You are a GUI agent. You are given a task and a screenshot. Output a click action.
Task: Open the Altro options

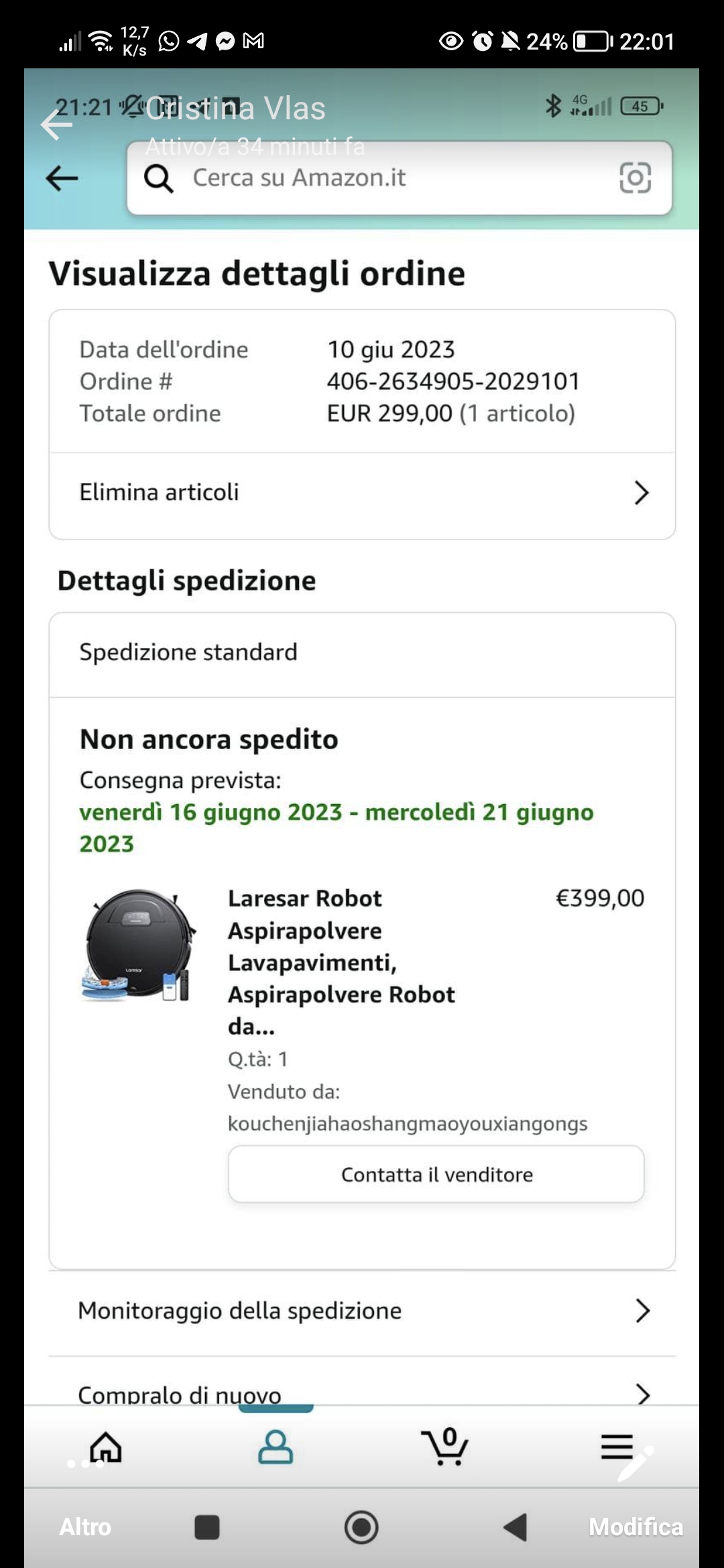click(x=85, y=1526)
